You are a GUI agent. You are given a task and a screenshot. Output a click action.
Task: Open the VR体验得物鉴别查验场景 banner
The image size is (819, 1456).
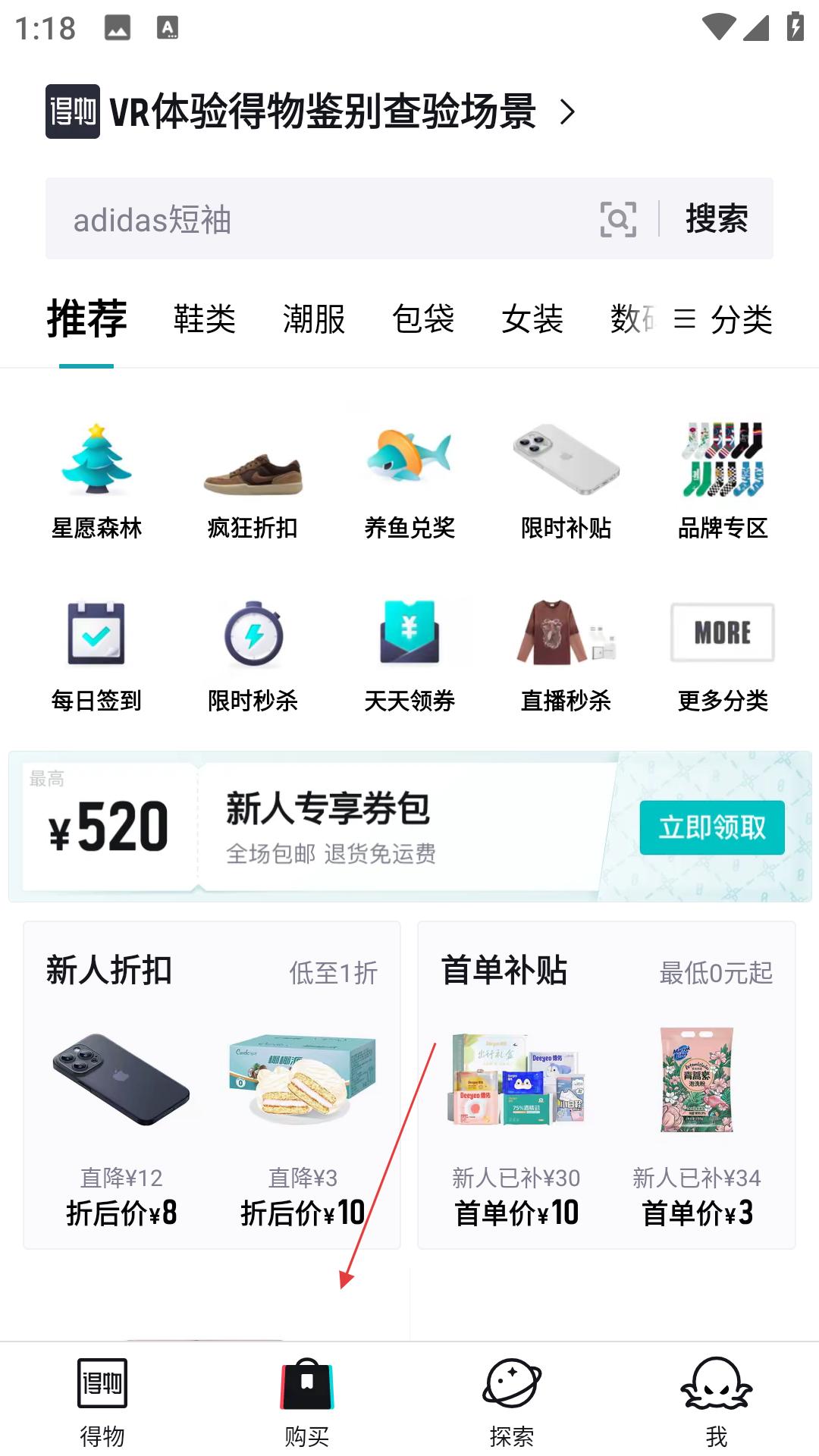pyautogui.click(x=311, y=111)
